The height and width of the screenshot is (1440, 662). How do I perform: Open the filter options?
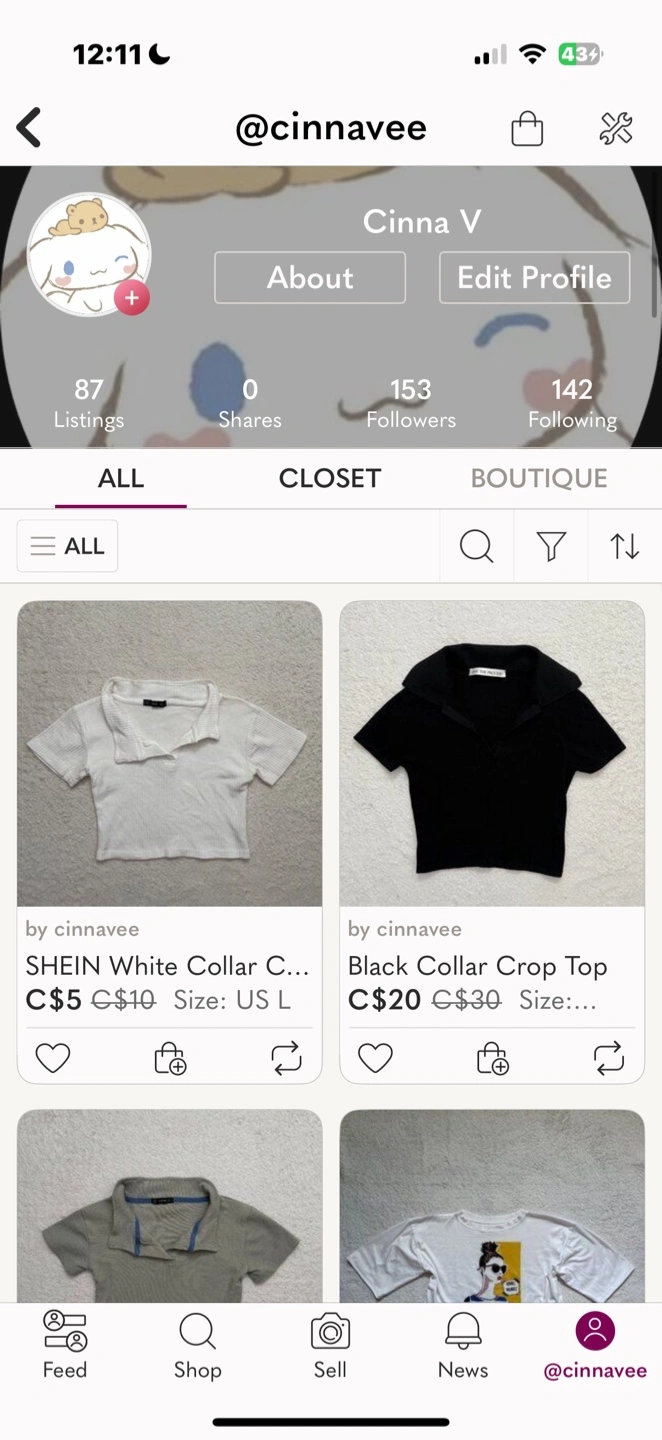click(x=551, y=546)
